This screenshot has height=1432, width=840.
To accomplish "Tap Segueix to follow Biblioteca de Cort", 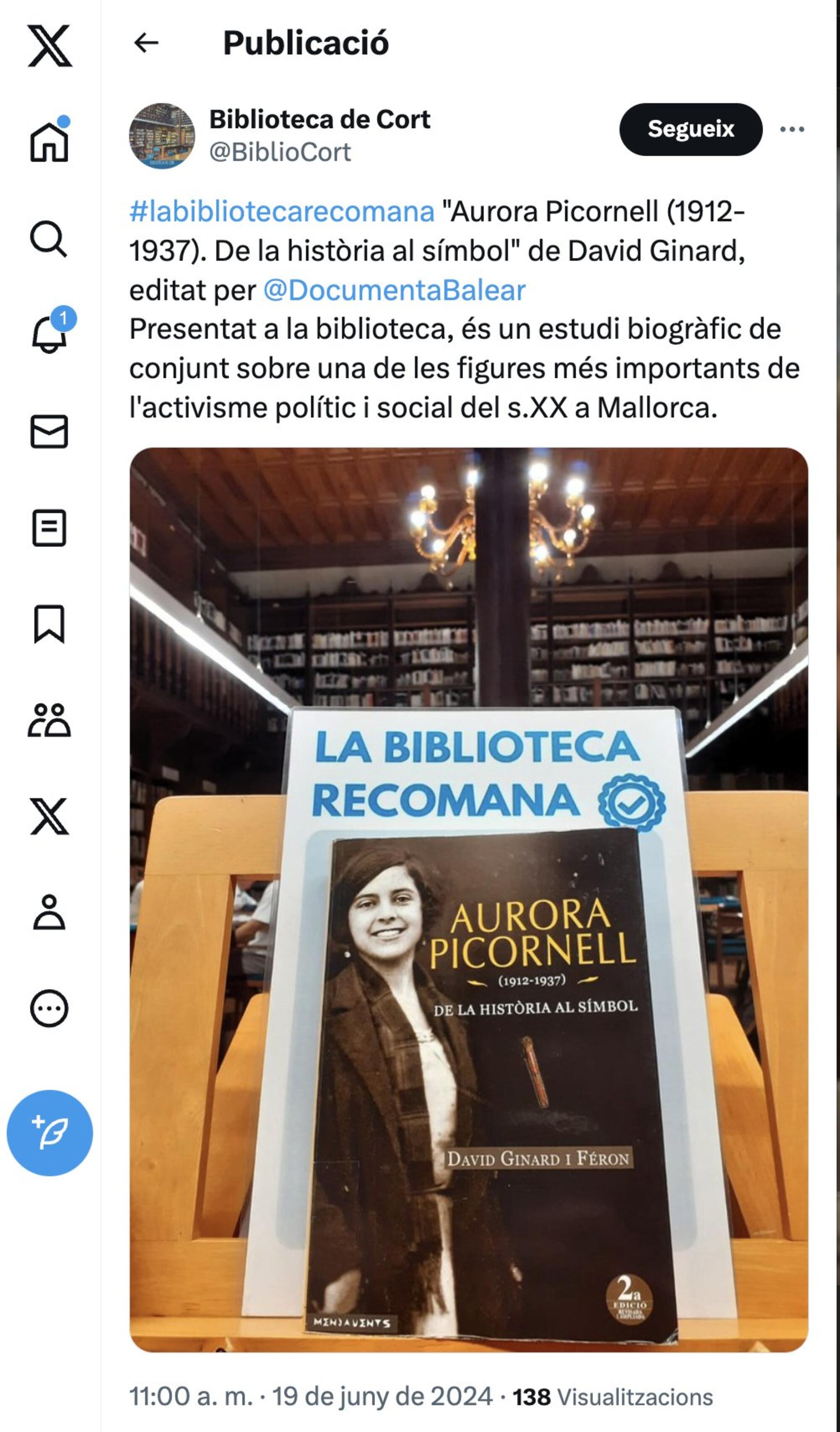I will [690, 129].
